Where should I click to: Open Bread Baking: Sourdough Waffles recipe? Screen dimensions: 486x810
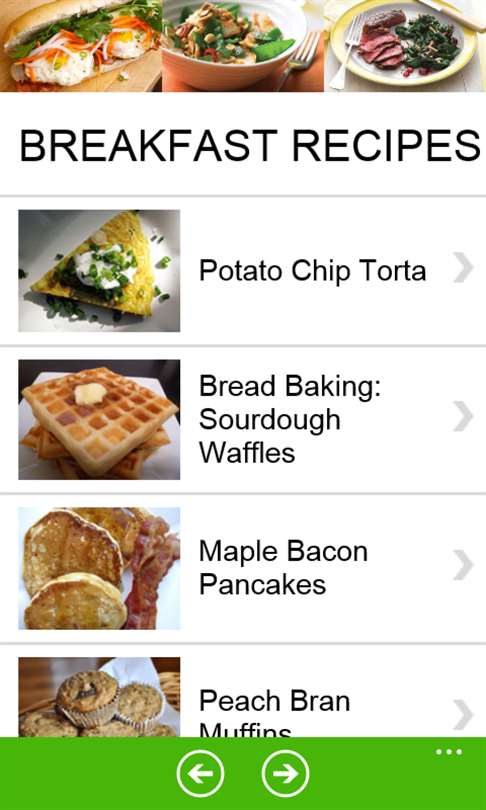tap(243, 419)
